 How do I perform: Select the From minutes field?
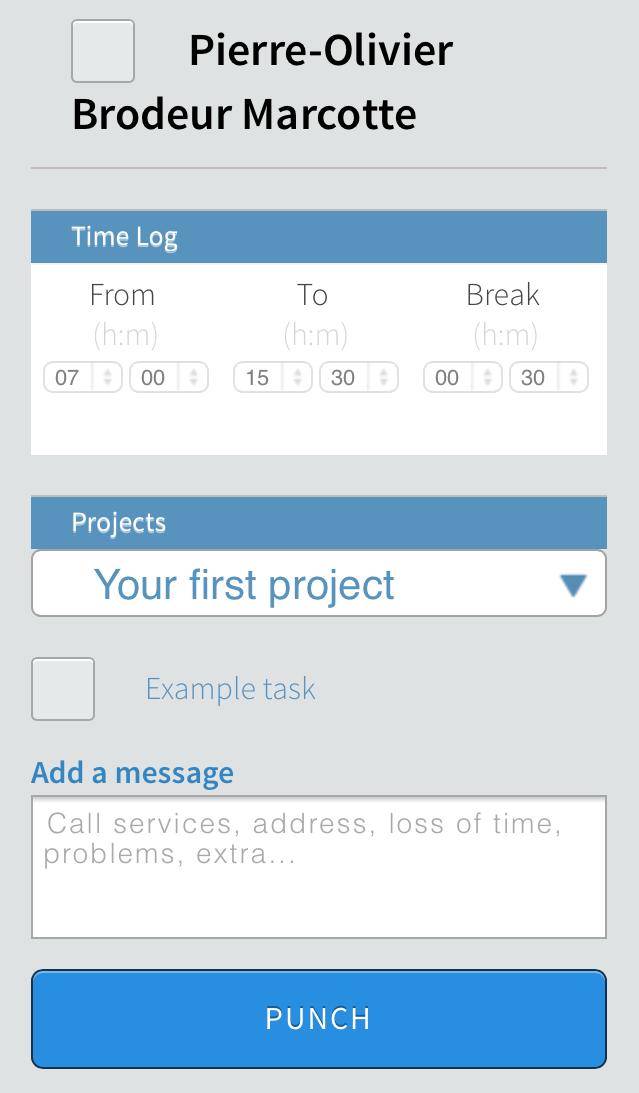[x=154, y=377]
